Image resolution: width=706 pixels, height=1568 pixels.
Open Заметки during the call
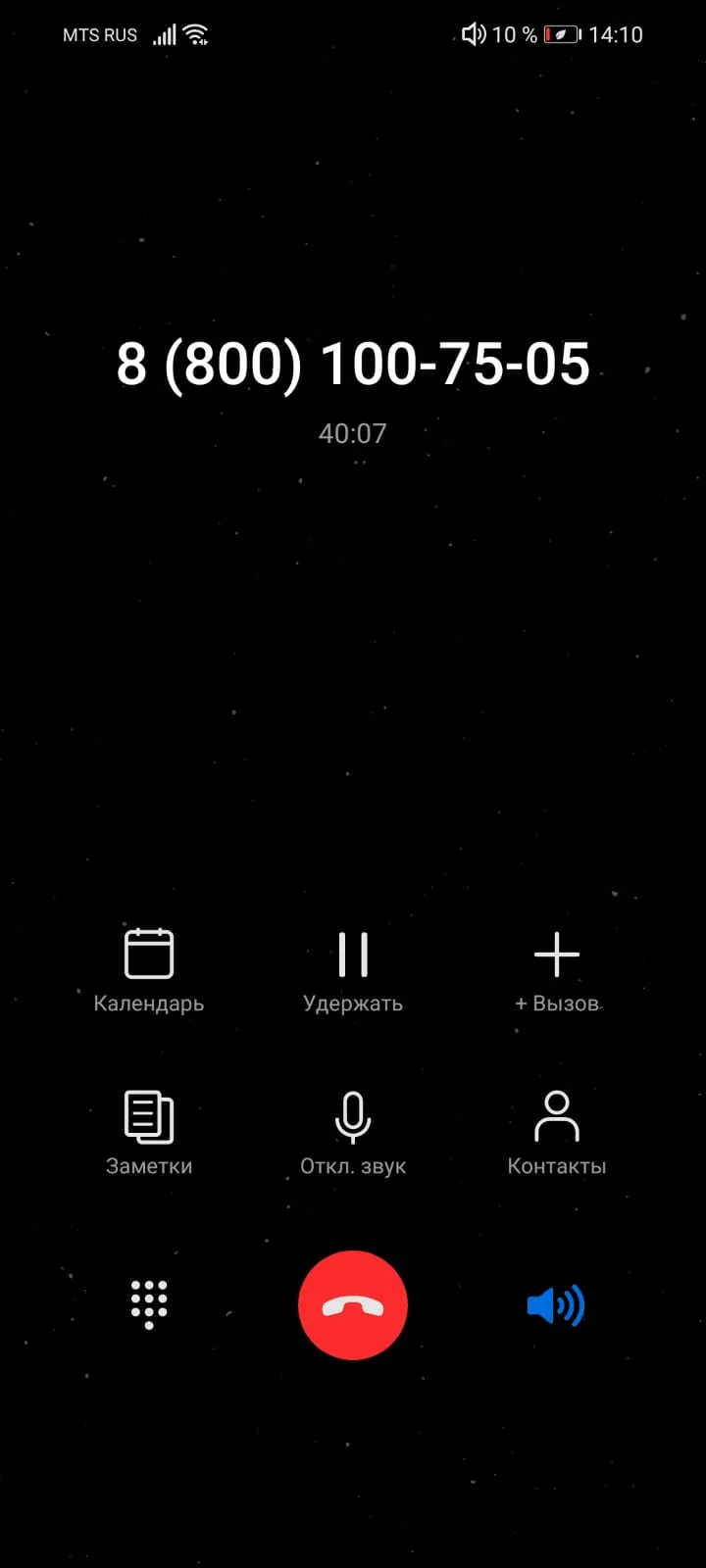(x=149, y=1133)
